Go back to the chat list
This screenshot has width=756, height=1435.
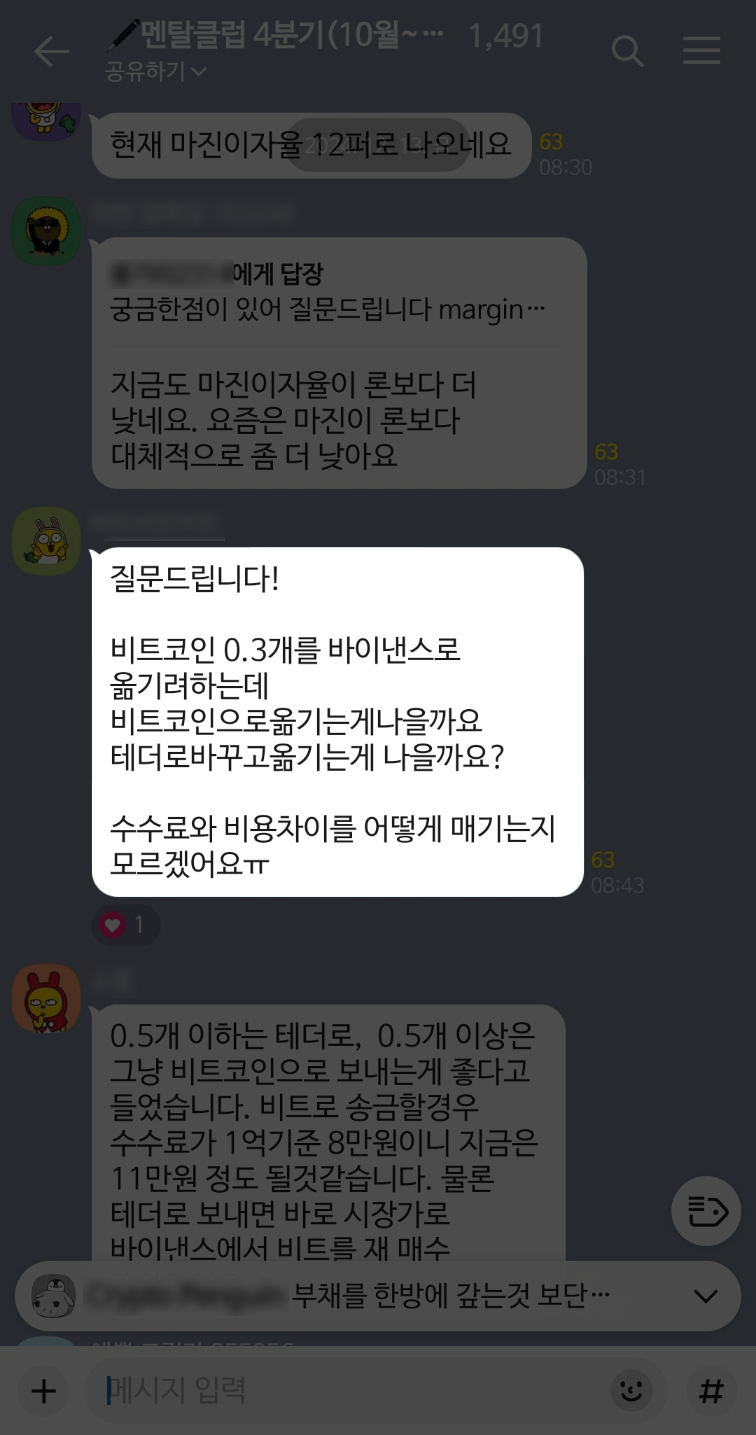(x=50, y=52)
